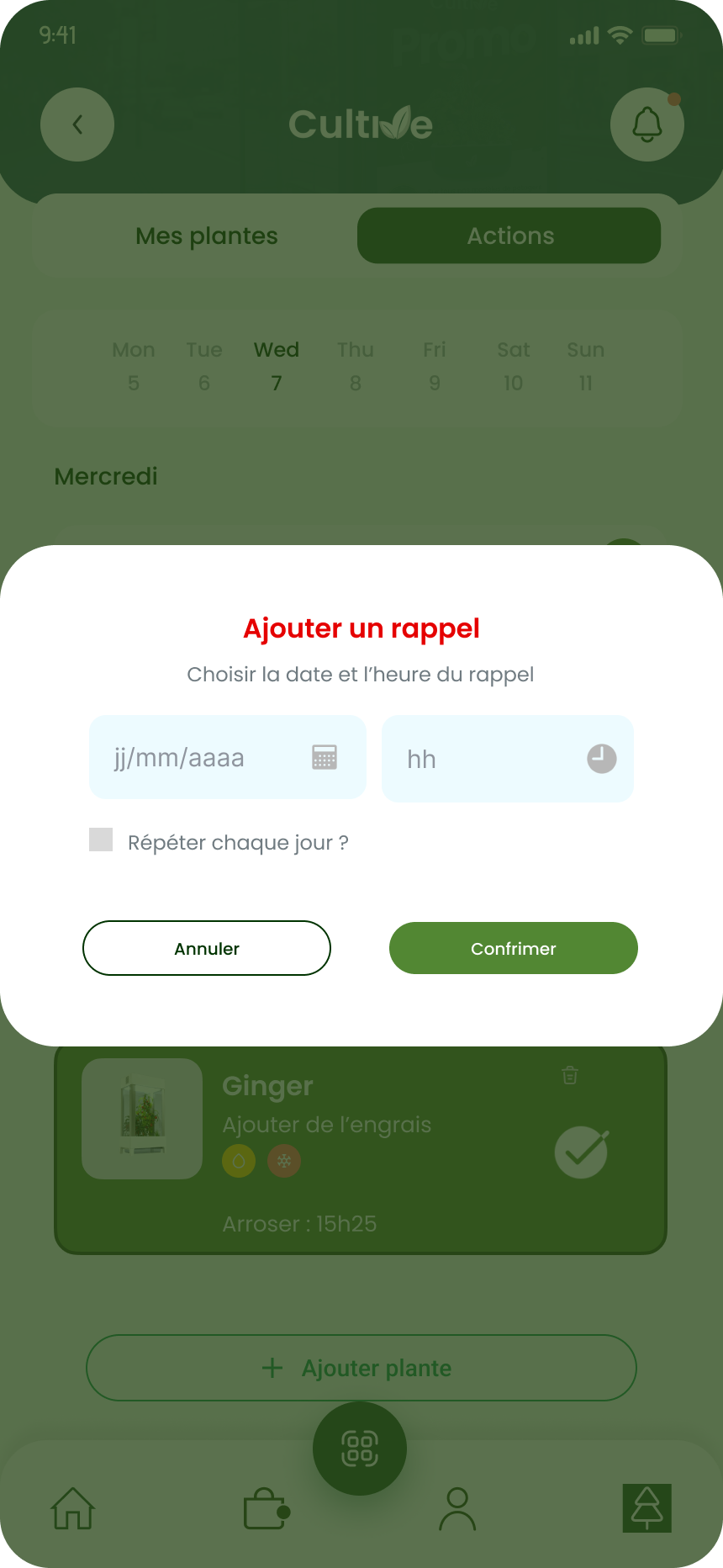Screen dimensions: 723x1568
Task: Confirm the reminder with Confrimer
Action: point(513,948)
